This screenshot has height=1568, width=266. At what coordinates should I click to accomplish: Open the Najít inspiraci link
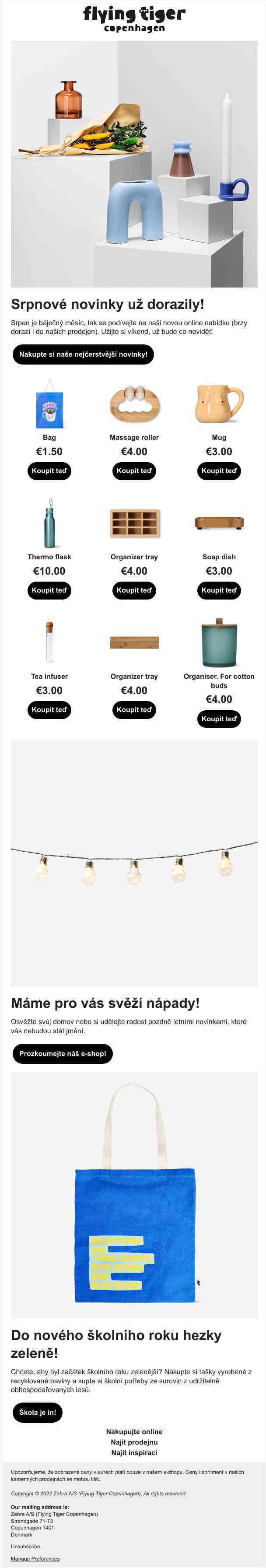click(134, 1452)
